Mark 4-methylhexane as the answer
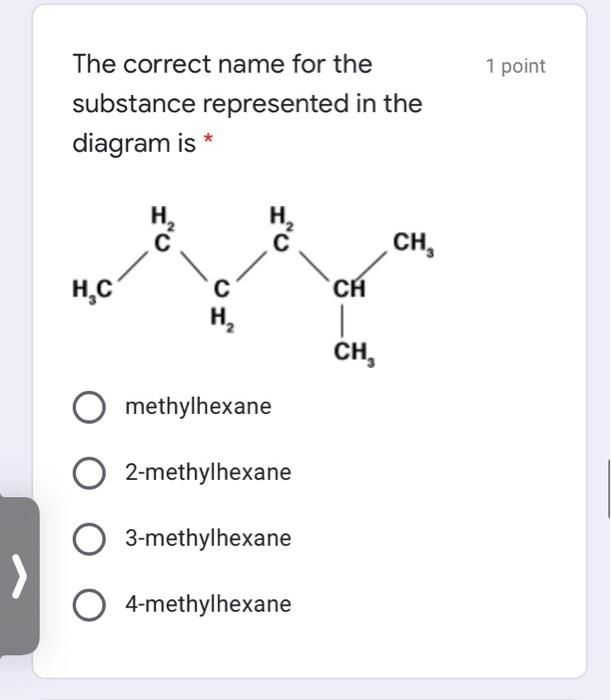This screenshot has width=611, height=700. [89, 605]
